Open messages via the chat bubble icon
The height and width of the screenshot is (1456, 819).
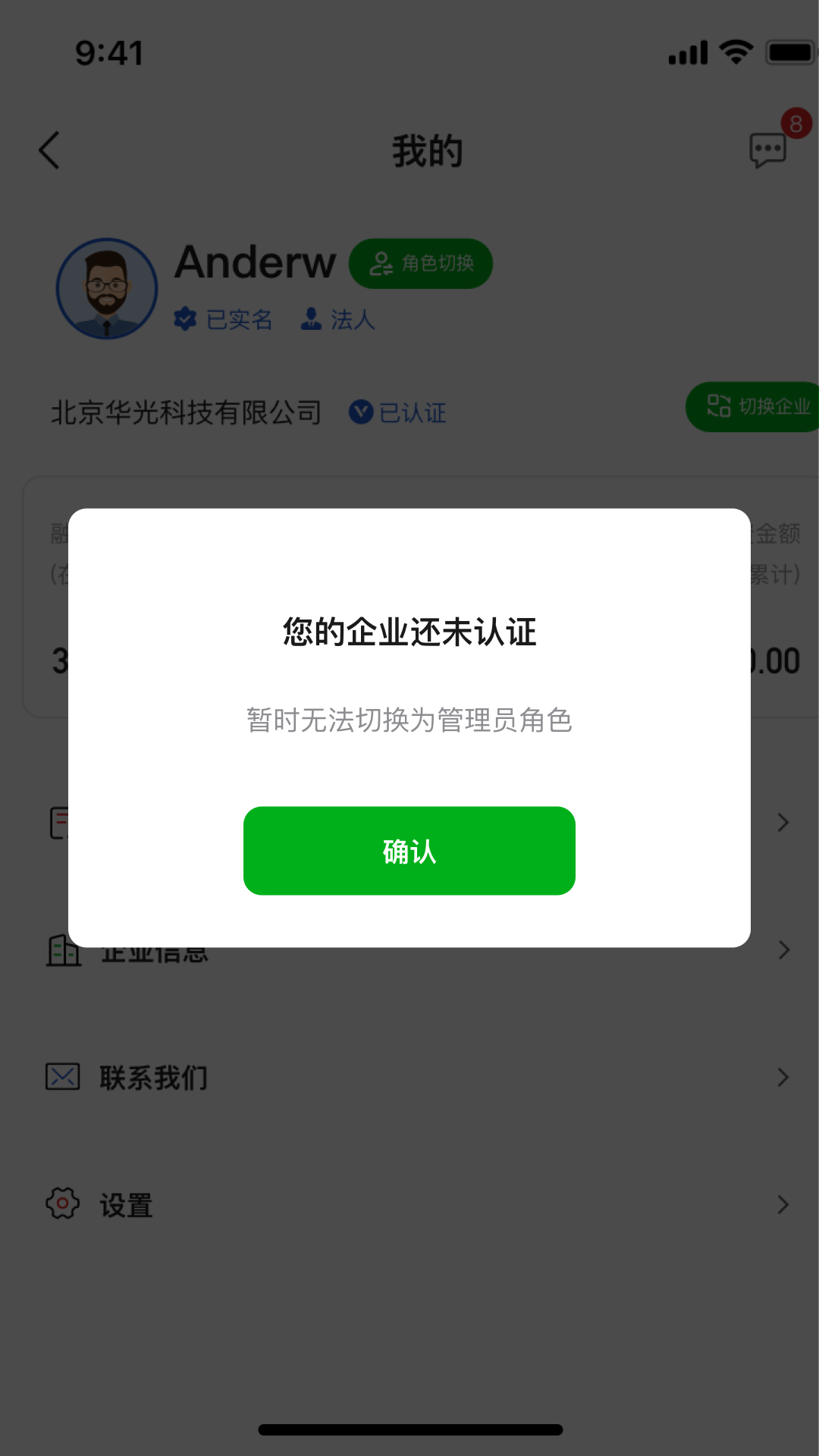pyautogui.click(x=768, y=149)
